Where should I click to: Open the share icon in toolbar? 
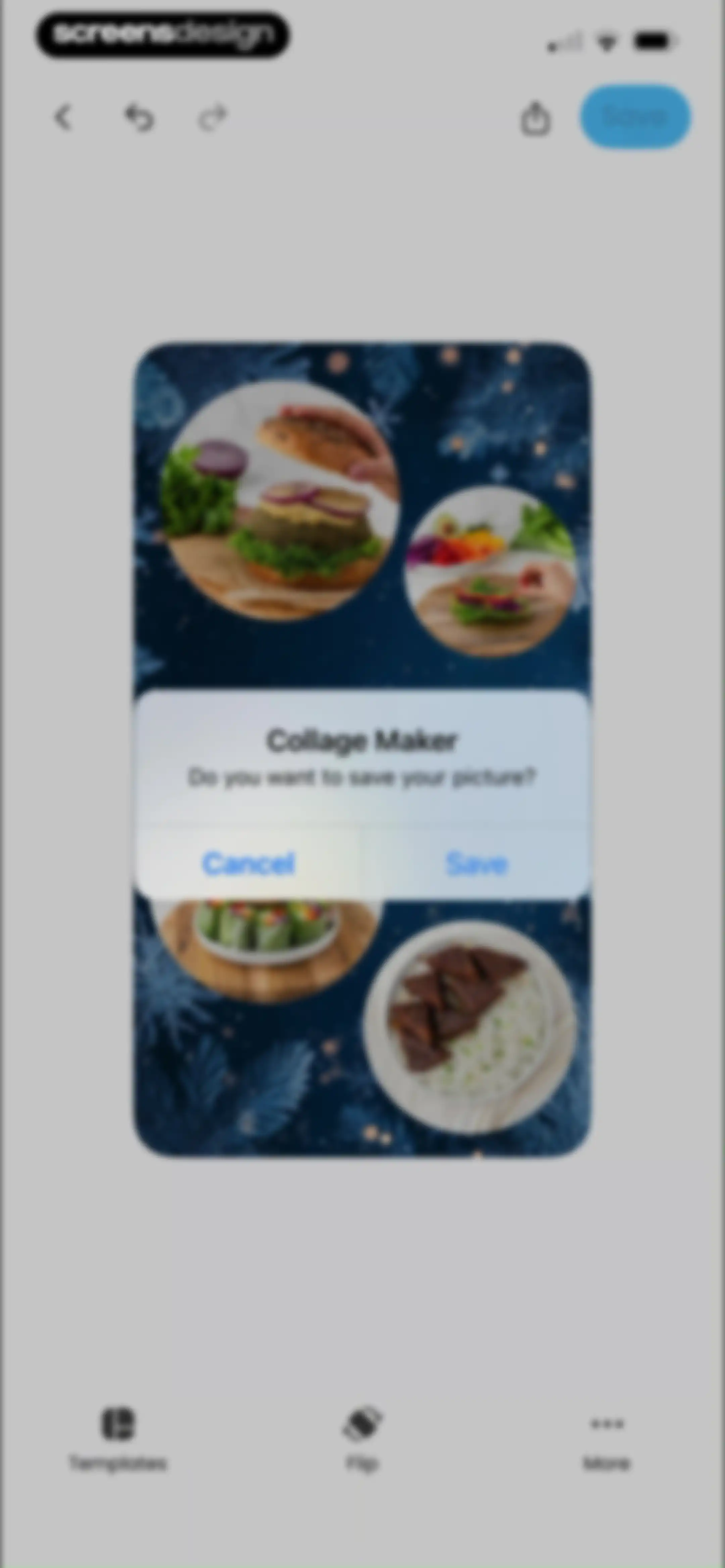(535, 118)
